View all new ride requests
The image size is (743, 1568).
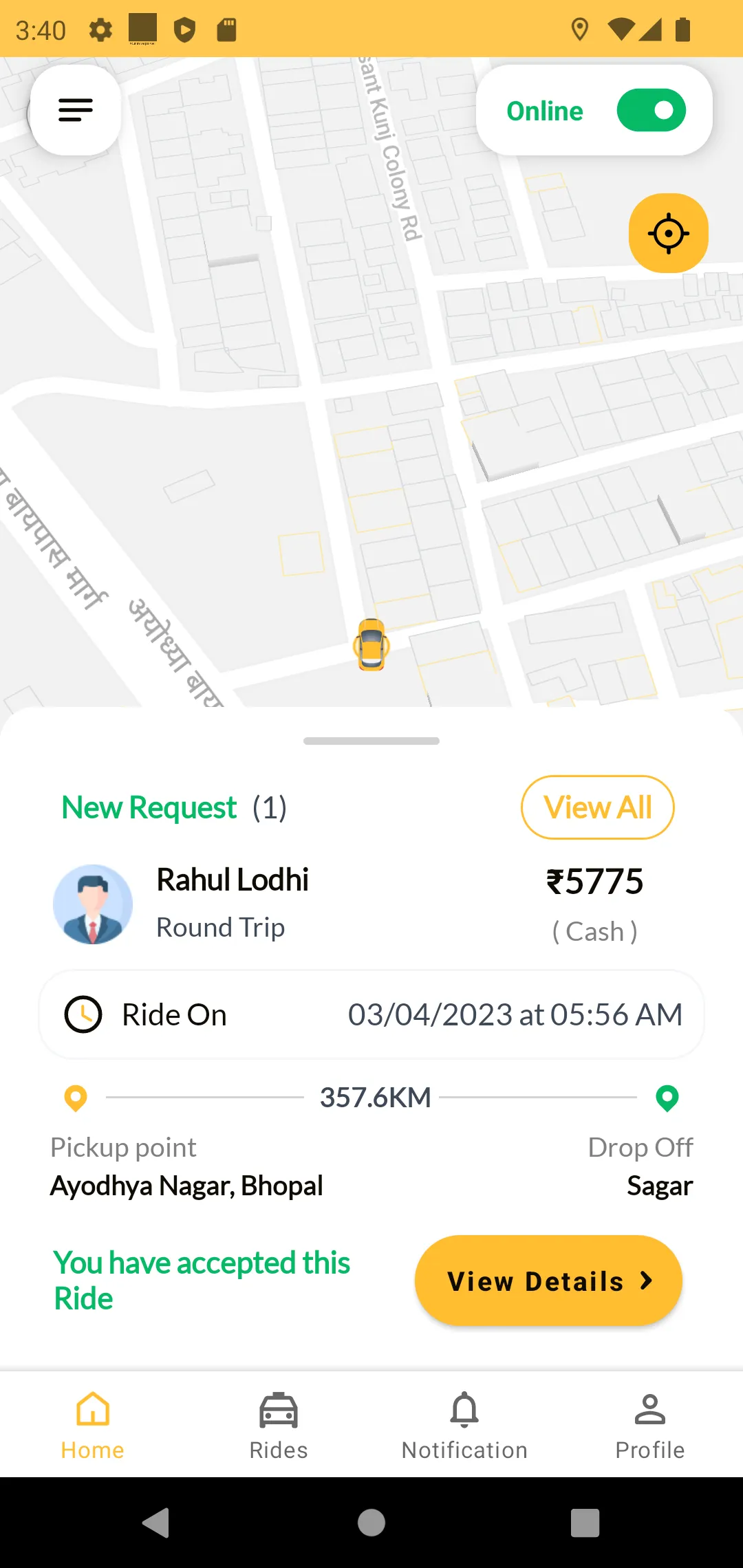[x=597, y=807]
